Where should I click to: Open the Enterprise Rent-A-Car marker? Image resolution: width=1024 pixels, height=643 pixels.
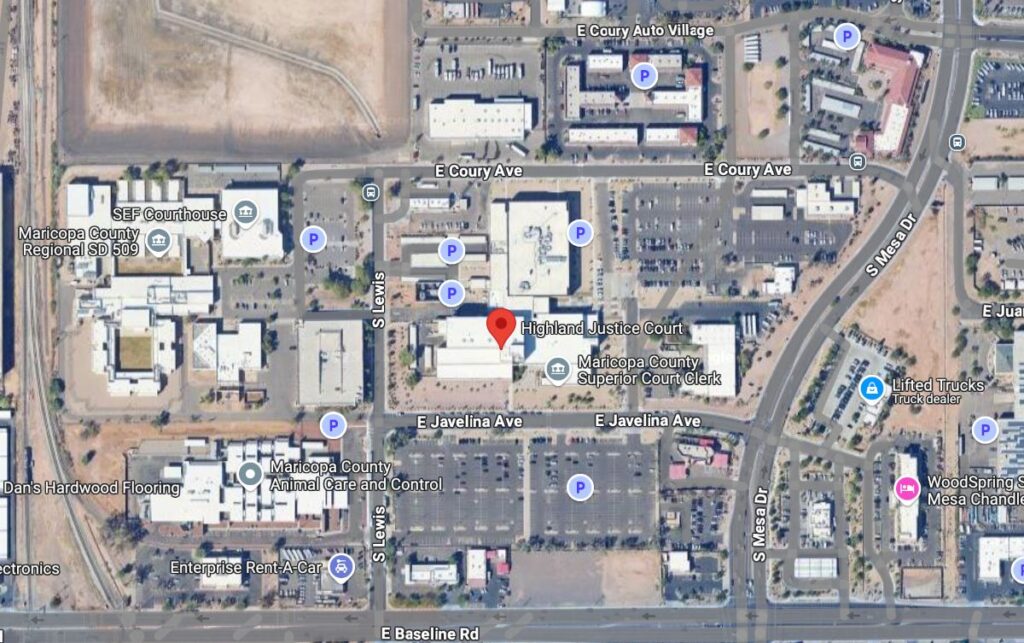click(x=342, y=568)
